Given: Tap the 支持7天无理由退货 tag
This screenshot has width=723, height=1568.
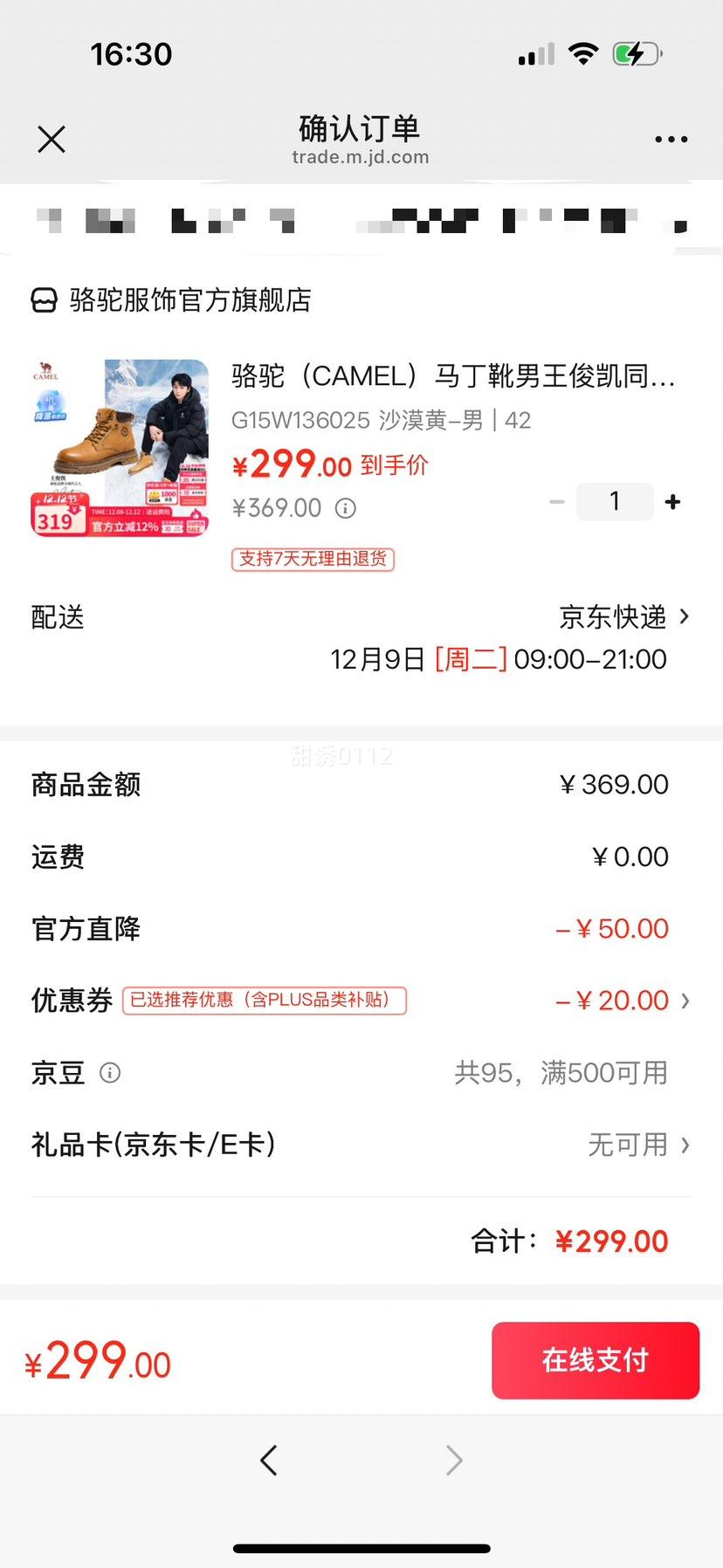Looking at the screenshot, I should coord(313,559).
